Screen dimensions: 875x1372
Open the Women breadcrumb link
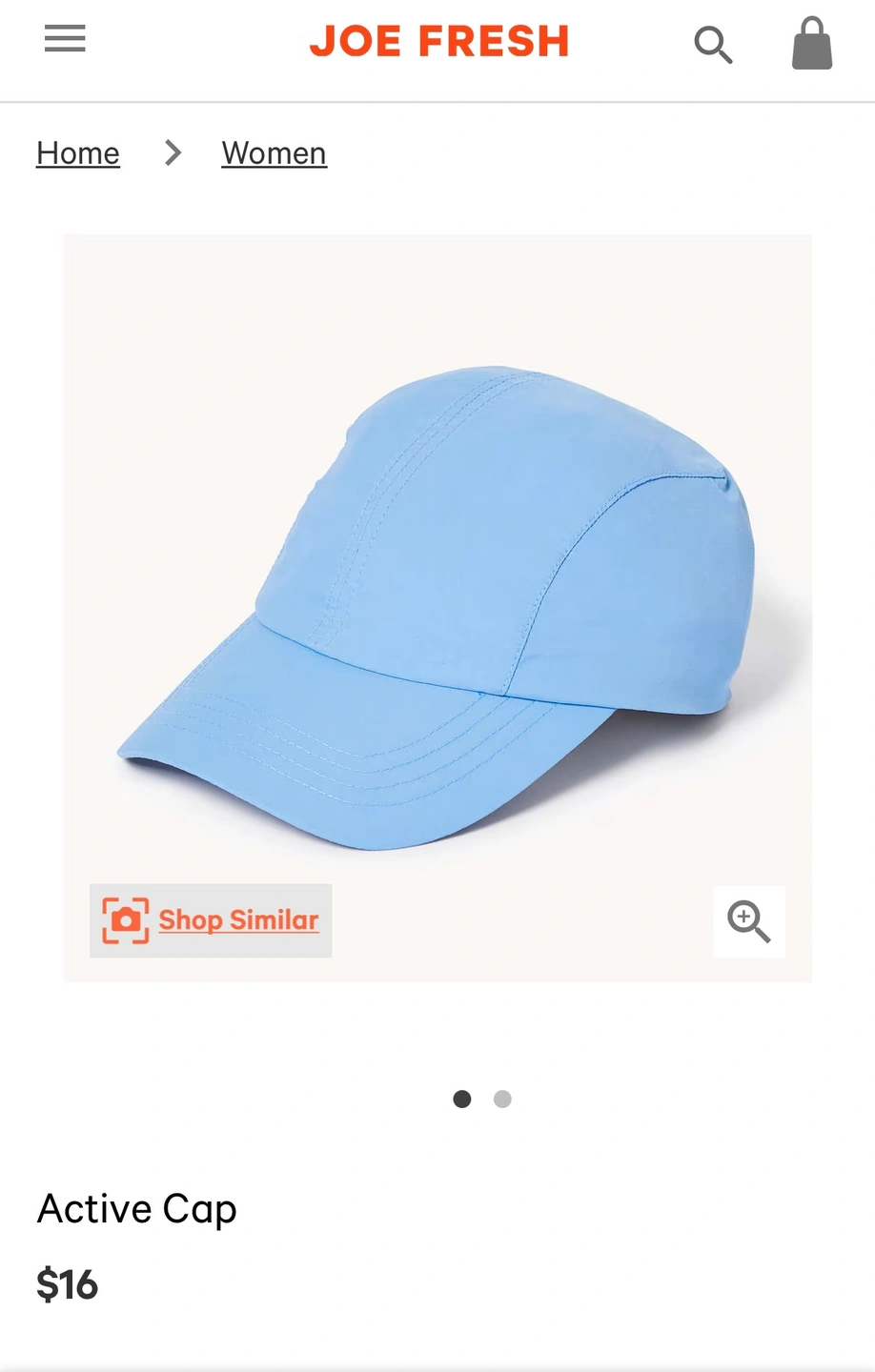click(275, 153)
